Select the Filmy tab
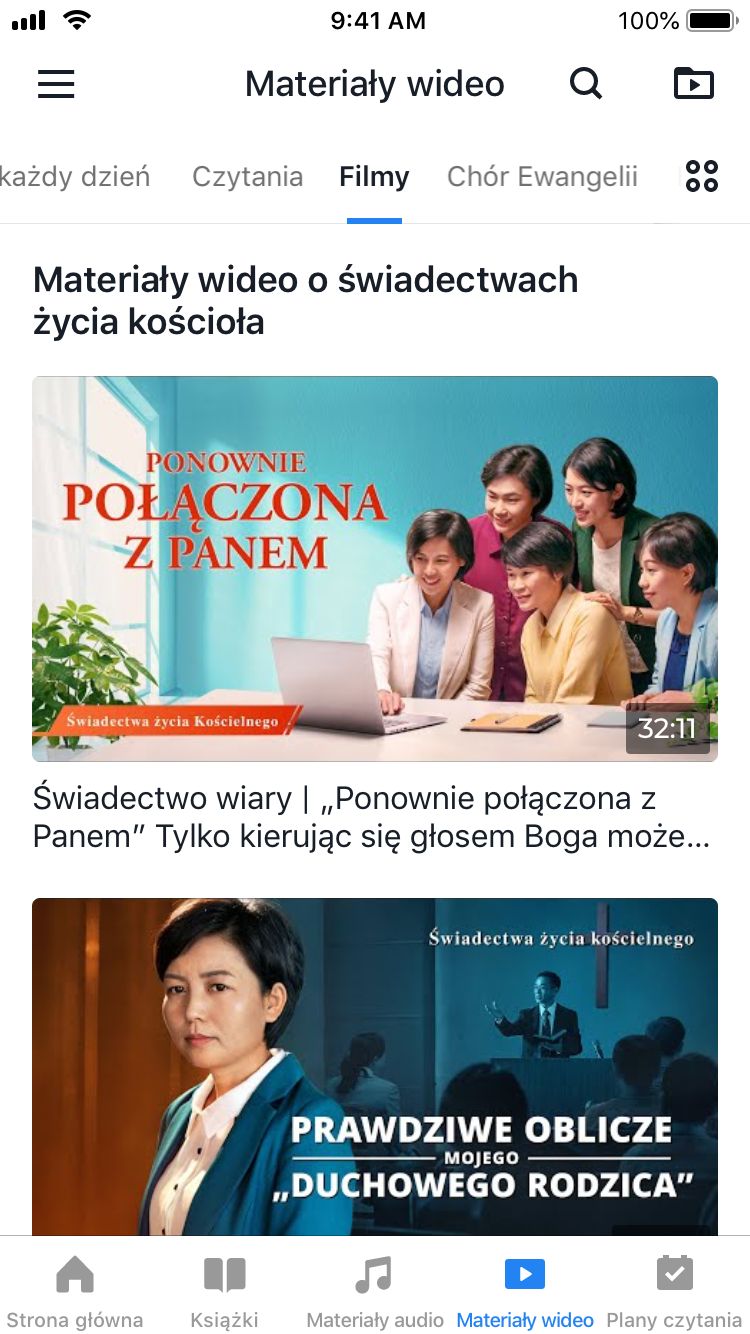750x1334 pixels. (x=374, y=177)
